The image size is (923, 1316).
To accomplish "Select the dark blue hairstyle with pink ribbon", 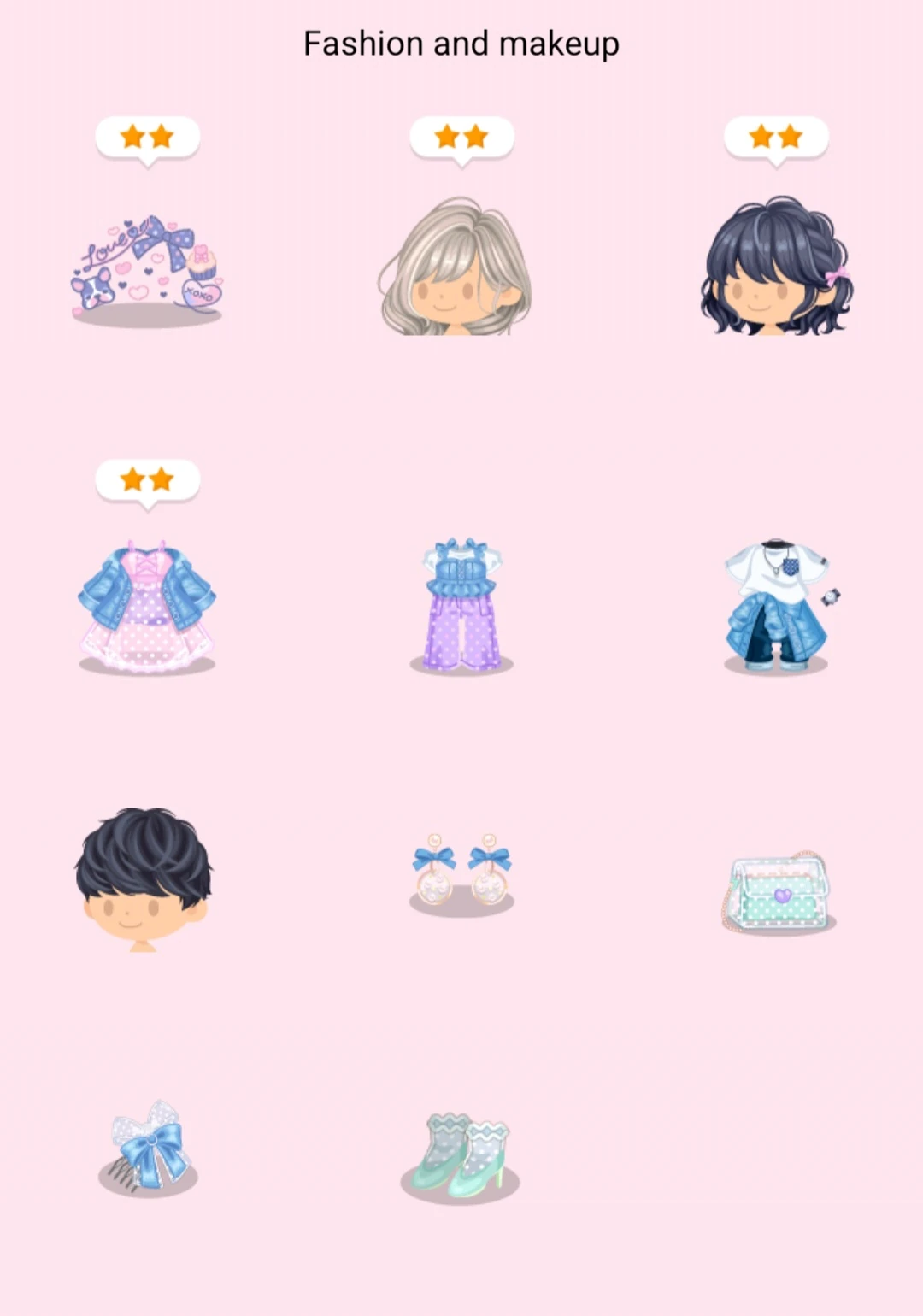I will click(x=775, y=265).
